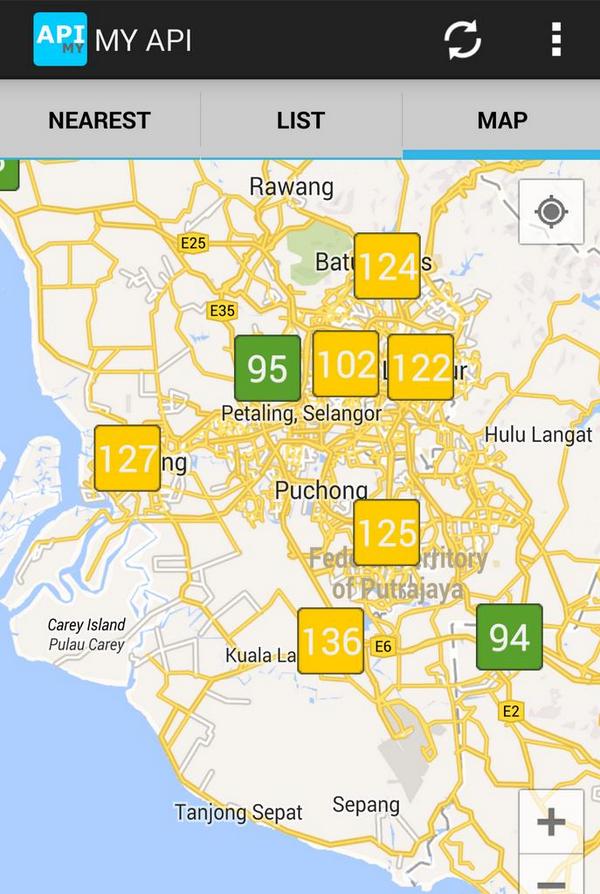Center map on my location

pyautogui.click(x=551, y=212)
